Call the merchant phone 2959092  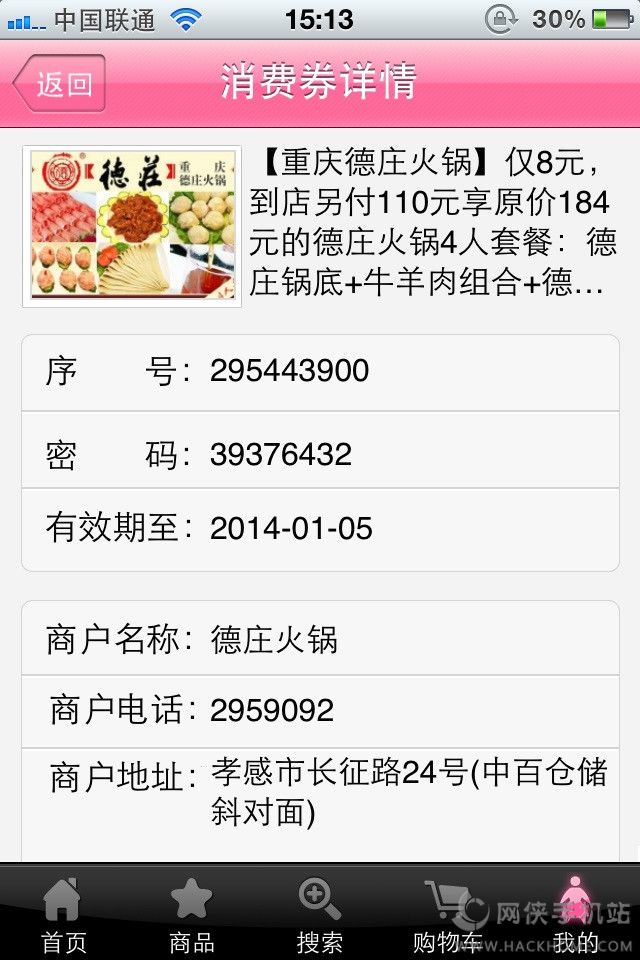pos(272,710)
